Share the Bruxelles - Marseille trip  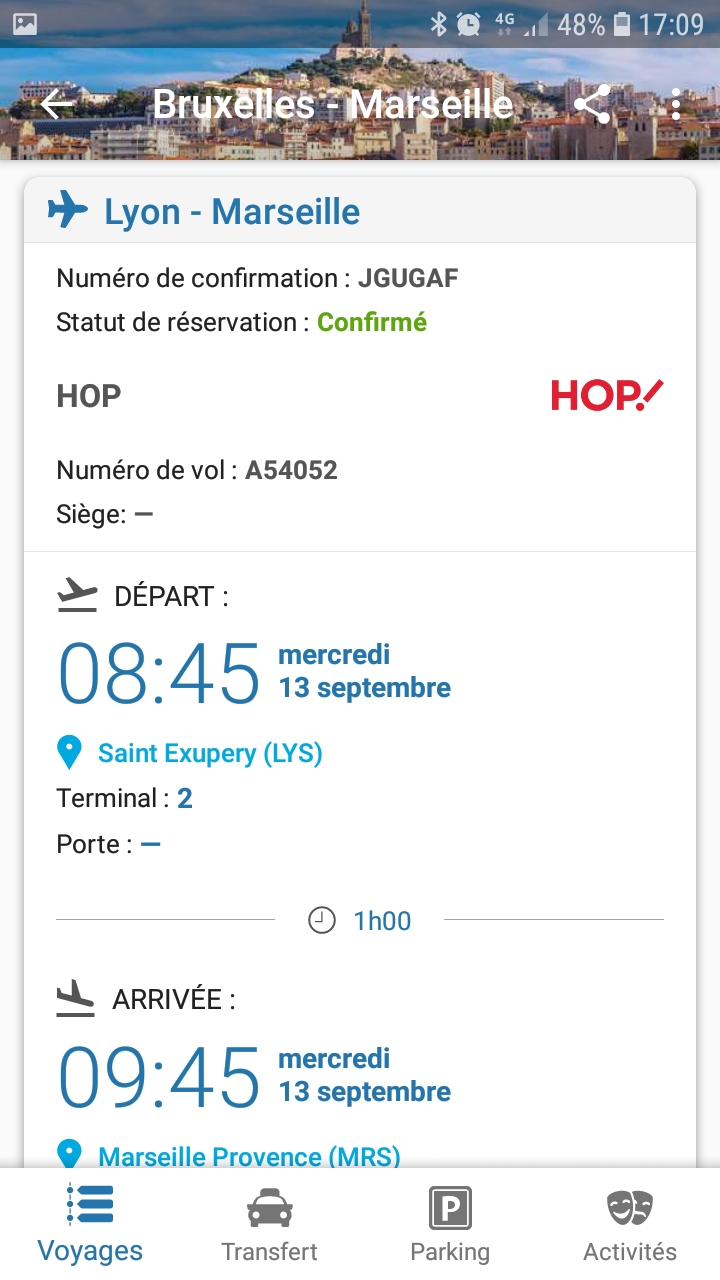point(592,104)
